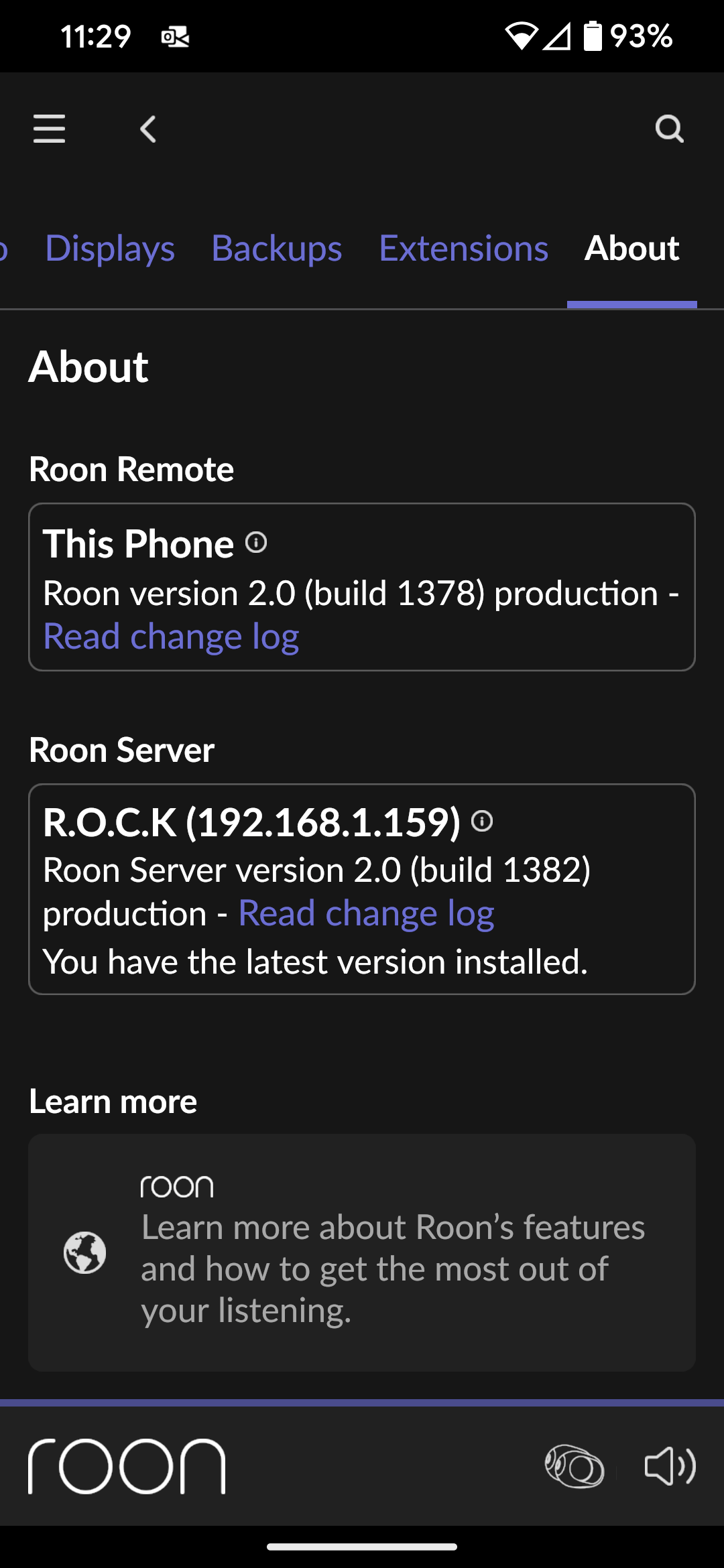Open the Extensions tab

464,249
